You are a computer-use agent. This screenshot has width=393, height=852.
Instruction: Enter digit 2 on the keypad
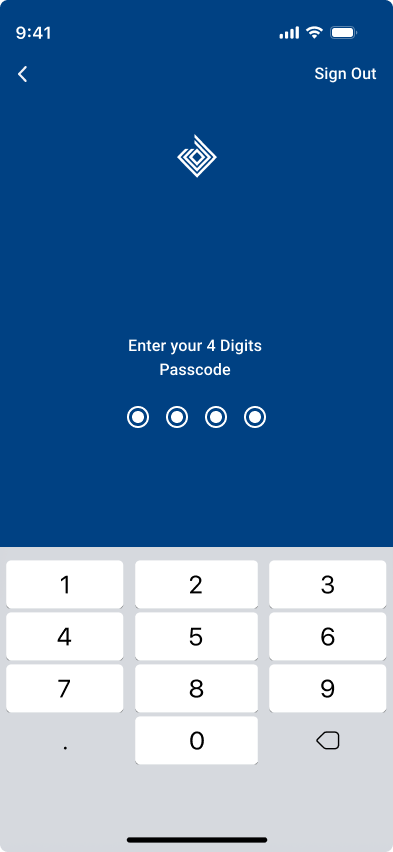coord(196,585)
